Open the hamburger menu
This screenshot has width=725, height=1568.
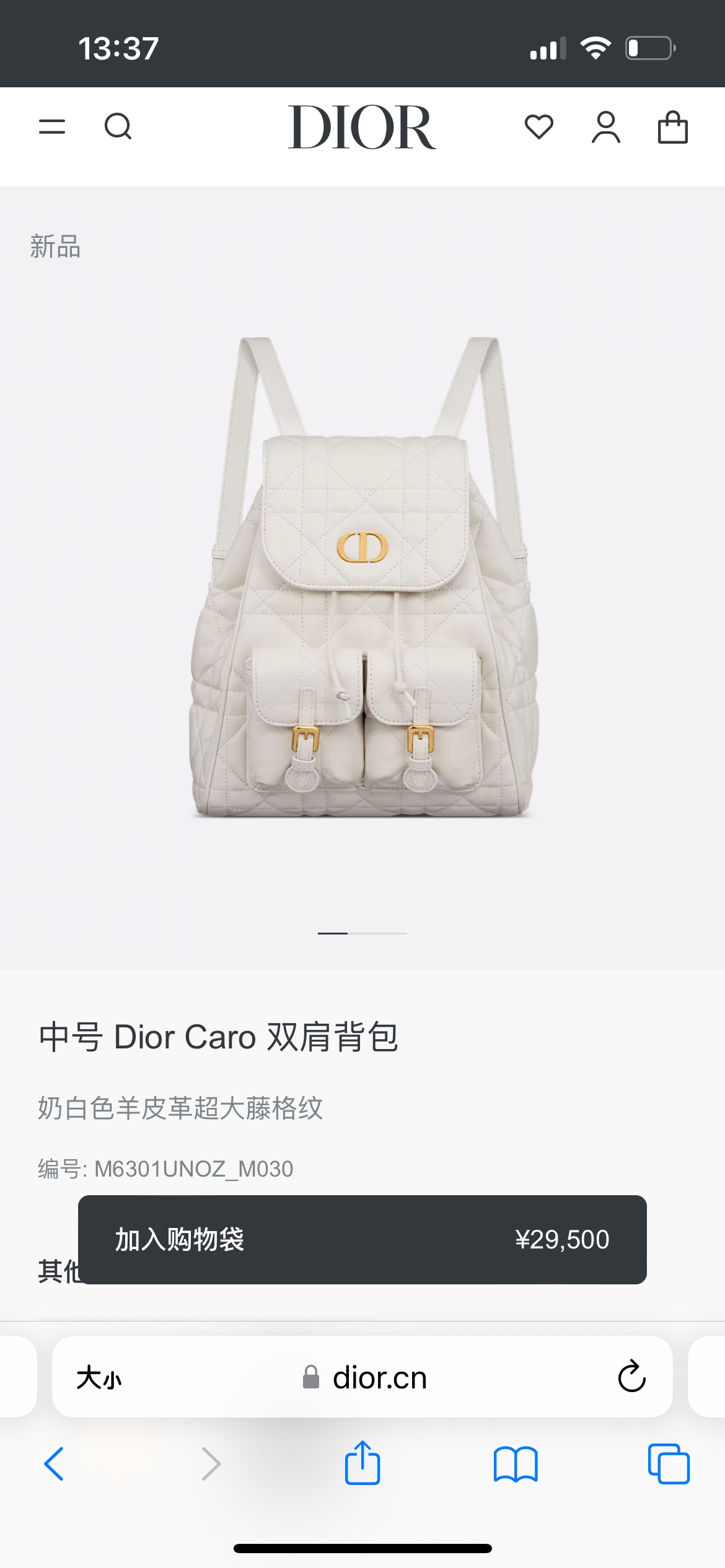coord(52,127)
